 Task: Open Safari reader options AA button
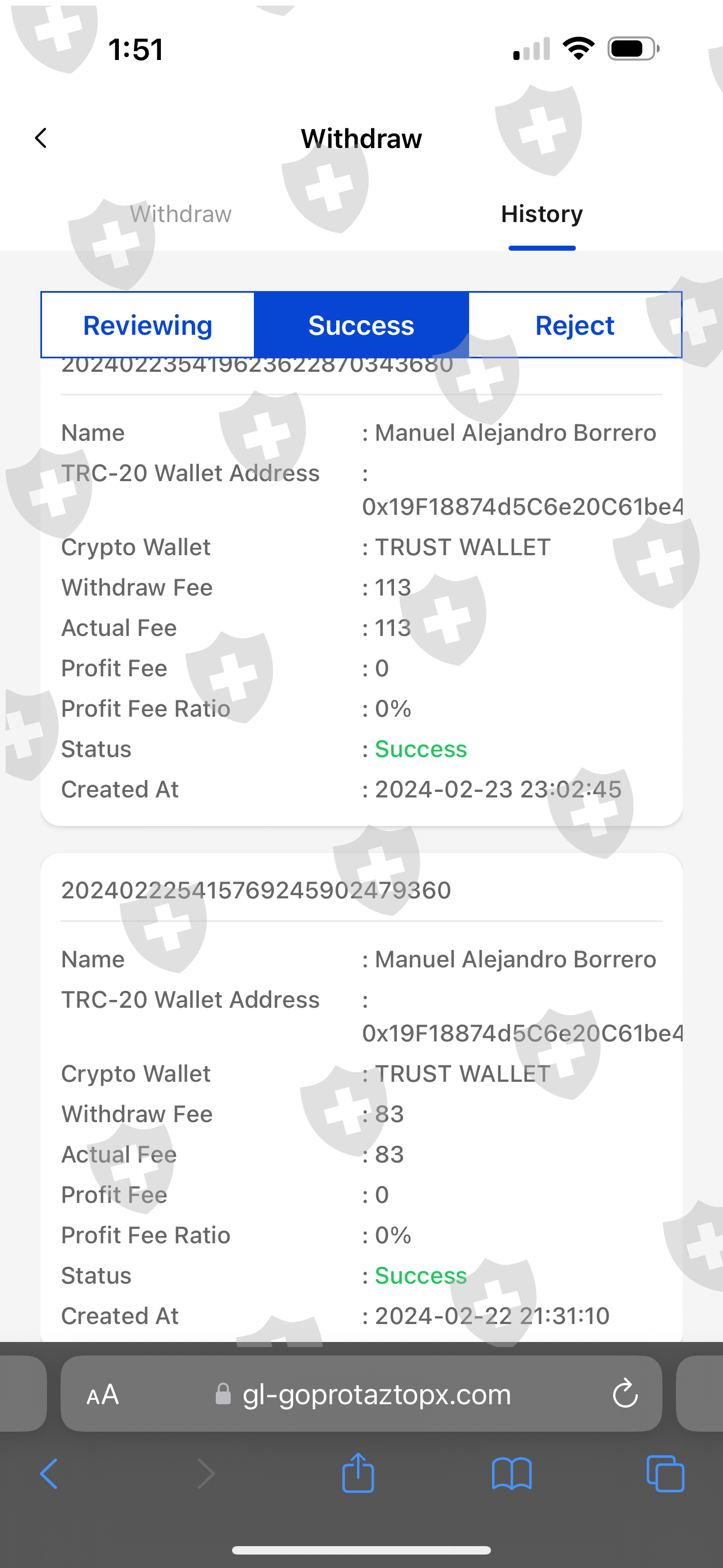click(103, 1394)
